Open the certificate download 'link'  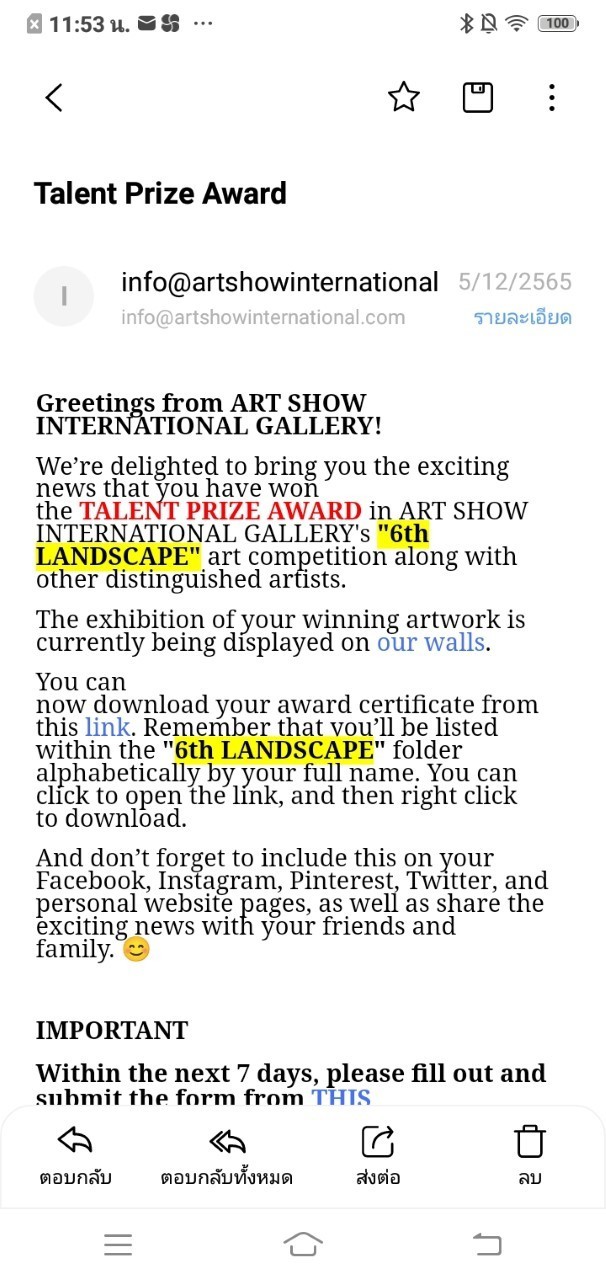point(108,727)
